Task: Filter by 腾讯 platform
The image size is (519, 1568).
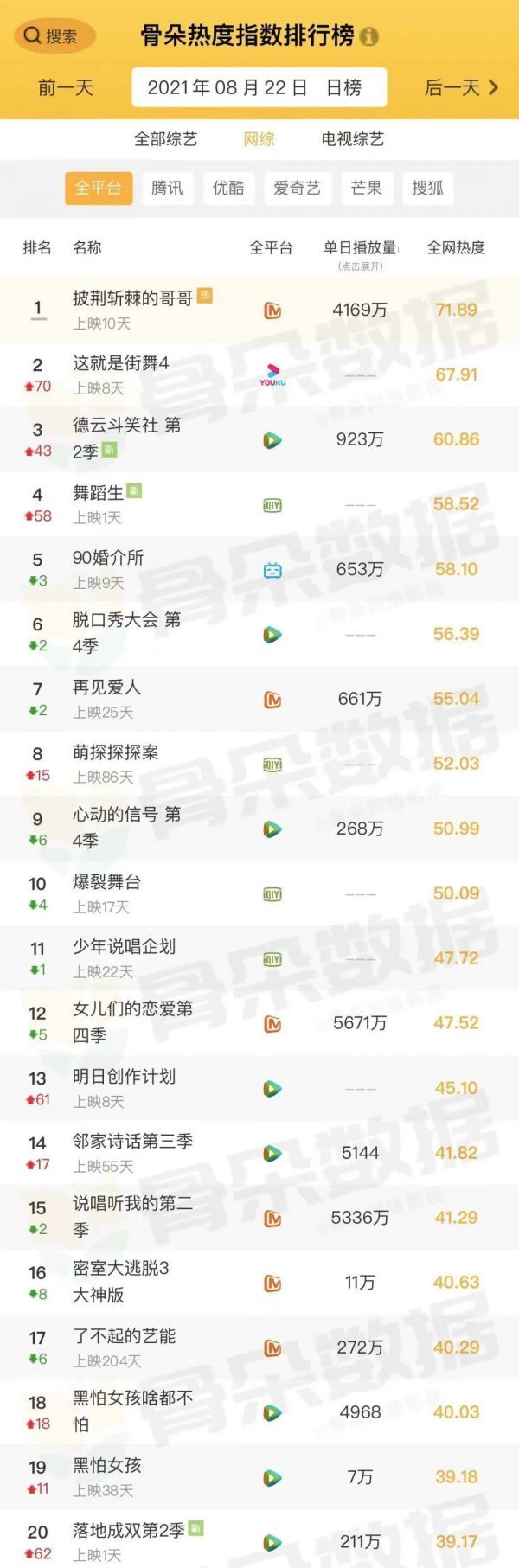Action: point(167,188)
